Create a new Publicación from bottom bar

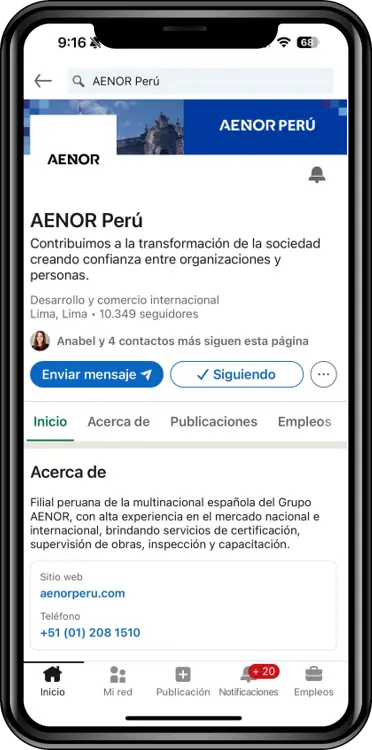coord(183,681)
